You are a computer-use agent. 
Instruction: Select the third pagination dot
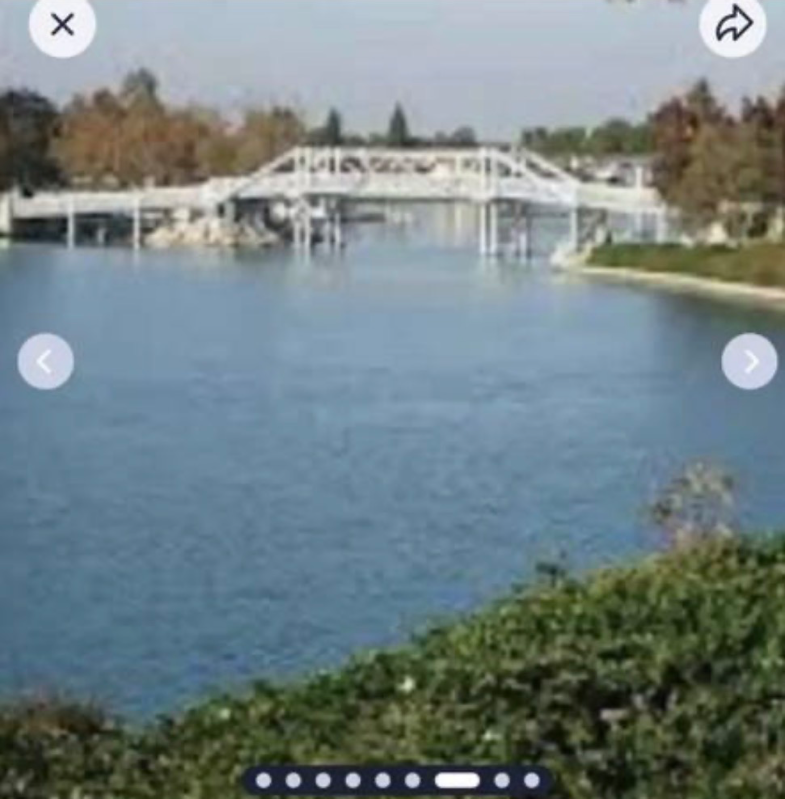pyautogui.click(x=321, y=778)
